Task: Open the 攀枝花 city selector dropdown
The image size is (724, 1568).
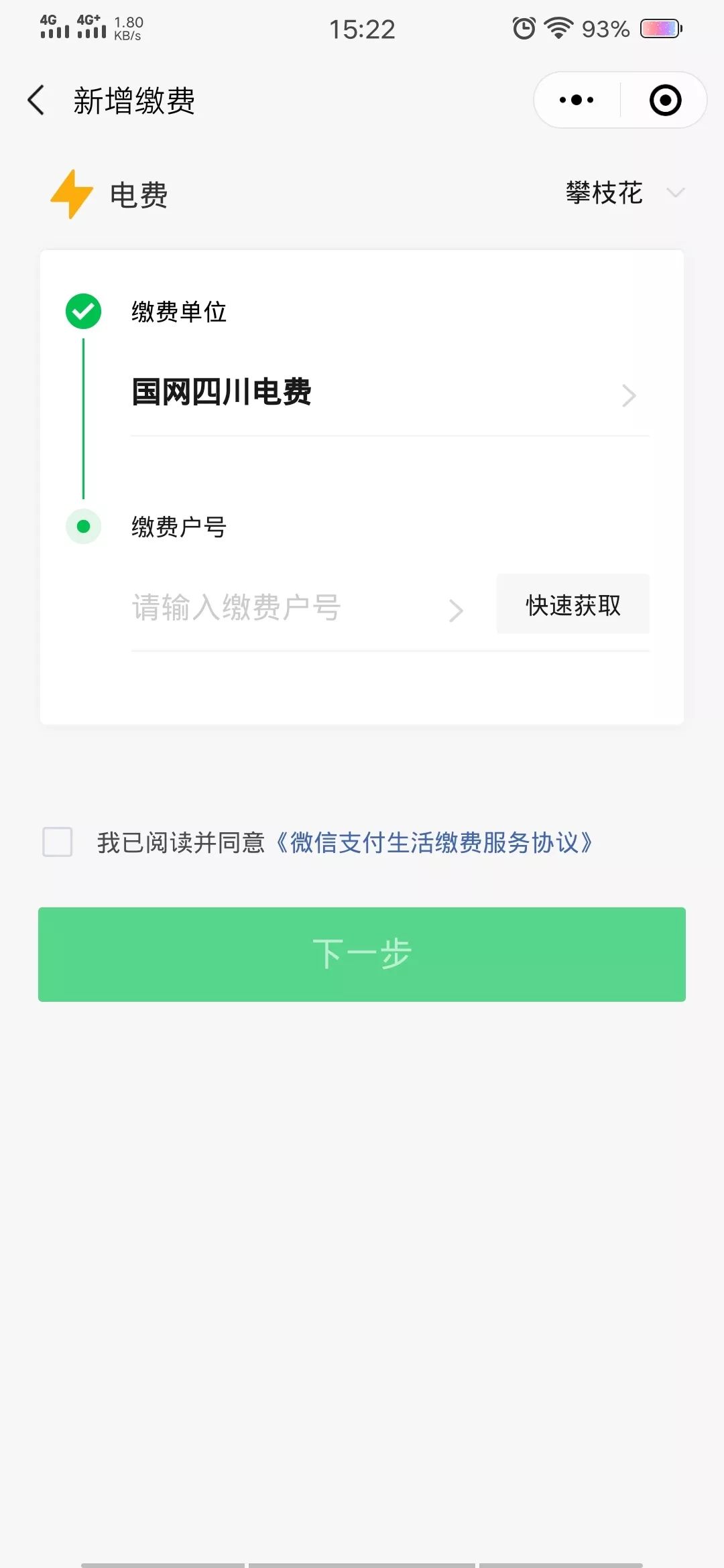Action: (x=623, y=194)
